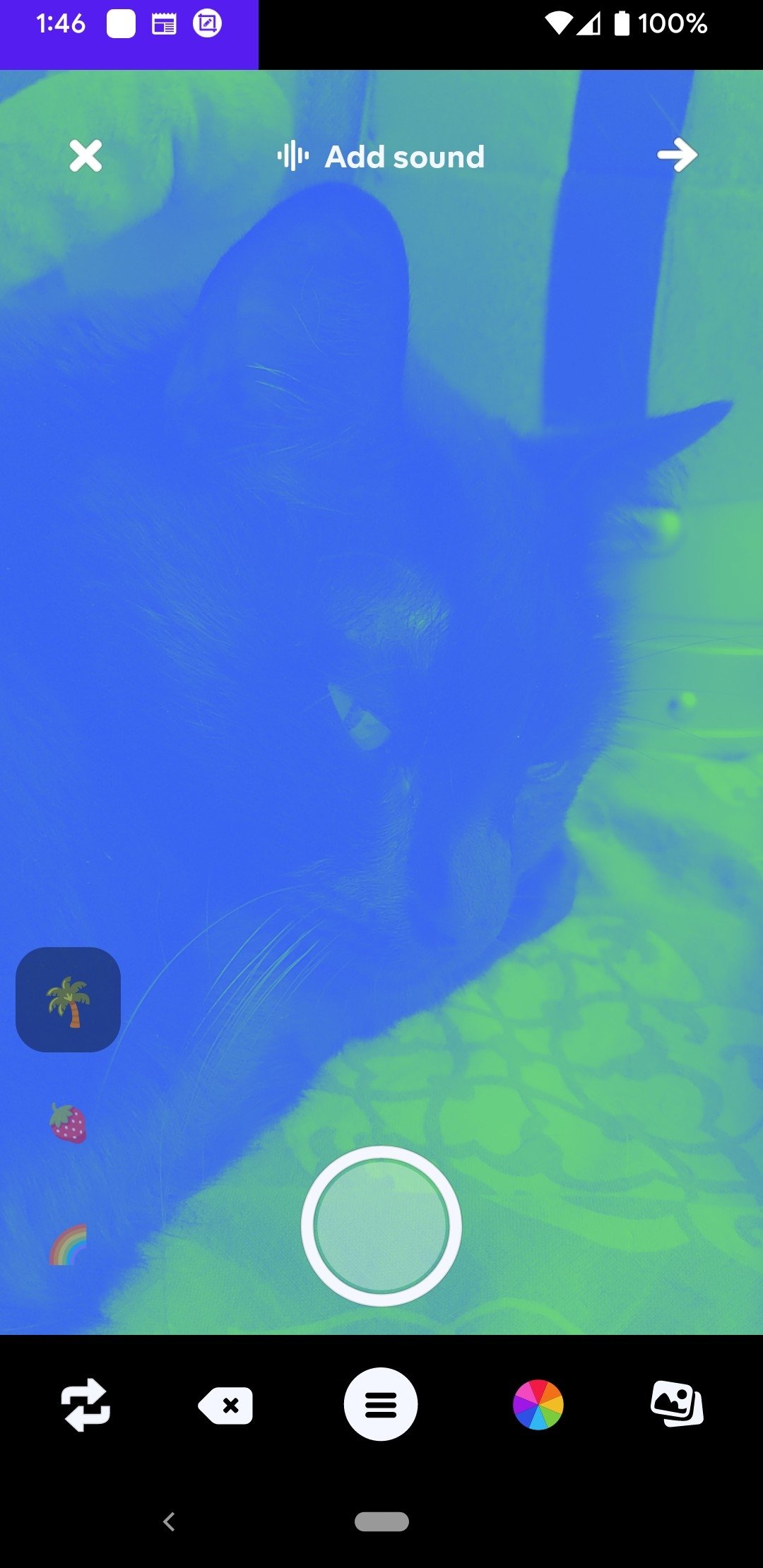Select the rainbow filter
Viewport: 763px width, 1568px height.
tap(69, 1245)
